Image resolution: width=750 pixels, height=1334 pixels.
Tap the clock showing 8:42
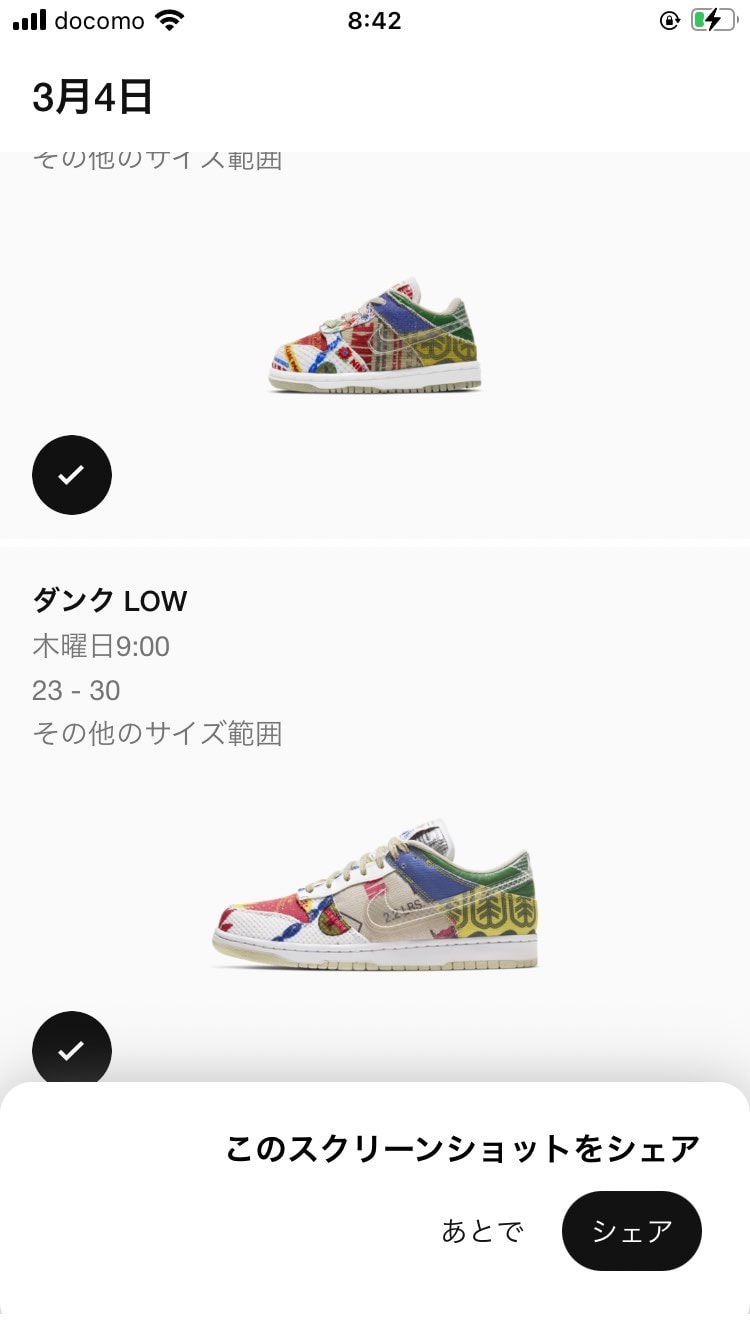pos(375,18)
